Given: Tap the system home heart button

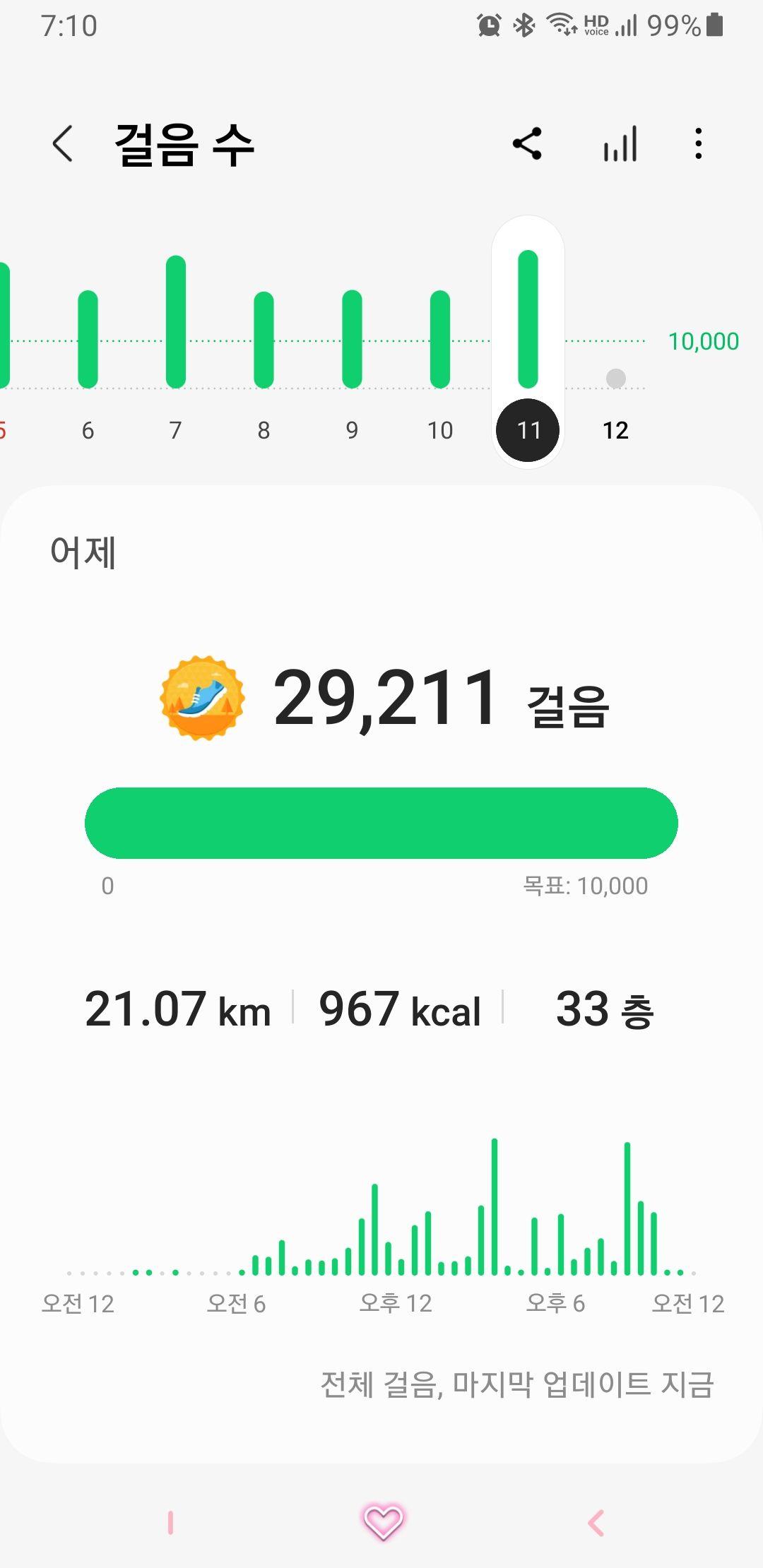Looking at the screenshot, I should coord(382,1522).
